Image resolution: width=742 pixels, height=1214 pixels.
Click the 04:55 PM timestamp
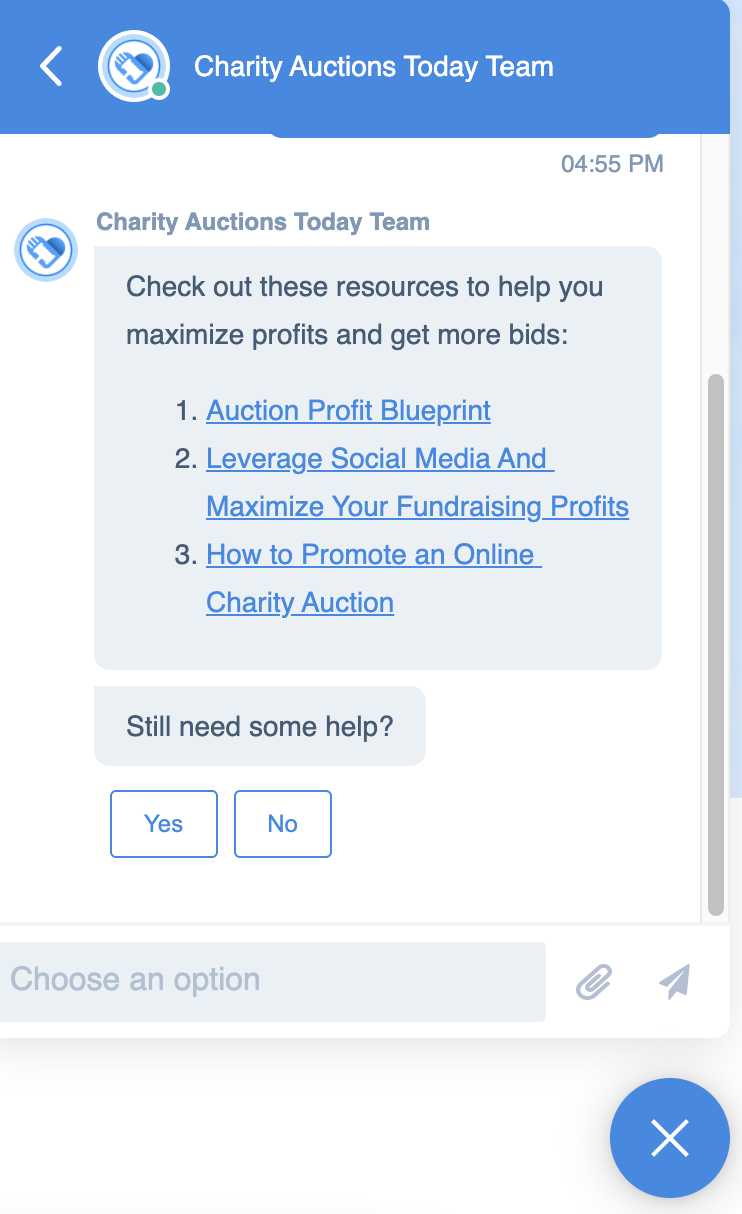[611, 164]
